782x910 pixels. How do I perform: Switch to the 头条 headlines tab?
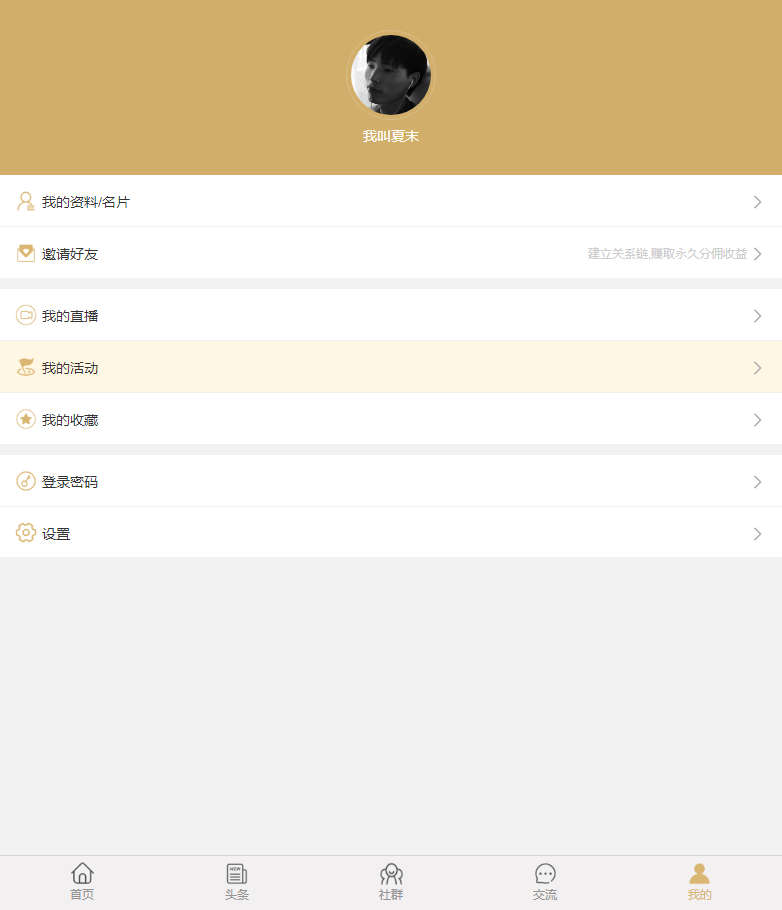tap(237, 882)
